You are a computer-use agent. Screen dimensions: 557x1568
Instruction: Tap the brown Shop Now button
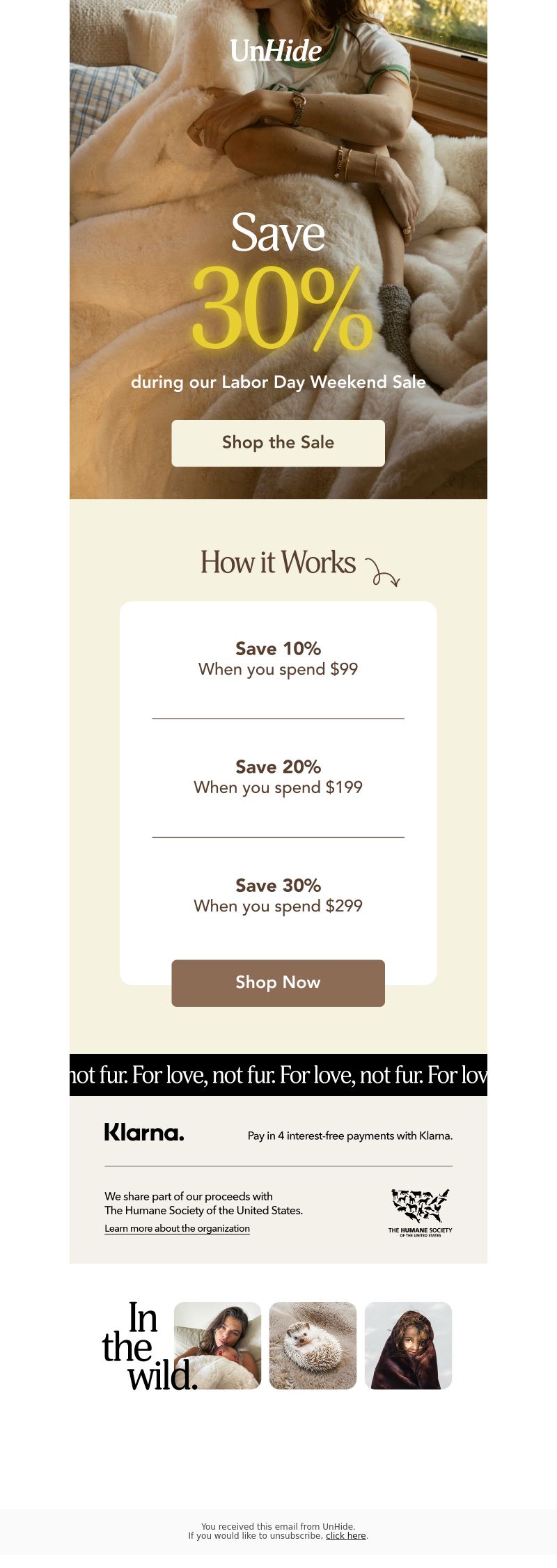[278, 982]
